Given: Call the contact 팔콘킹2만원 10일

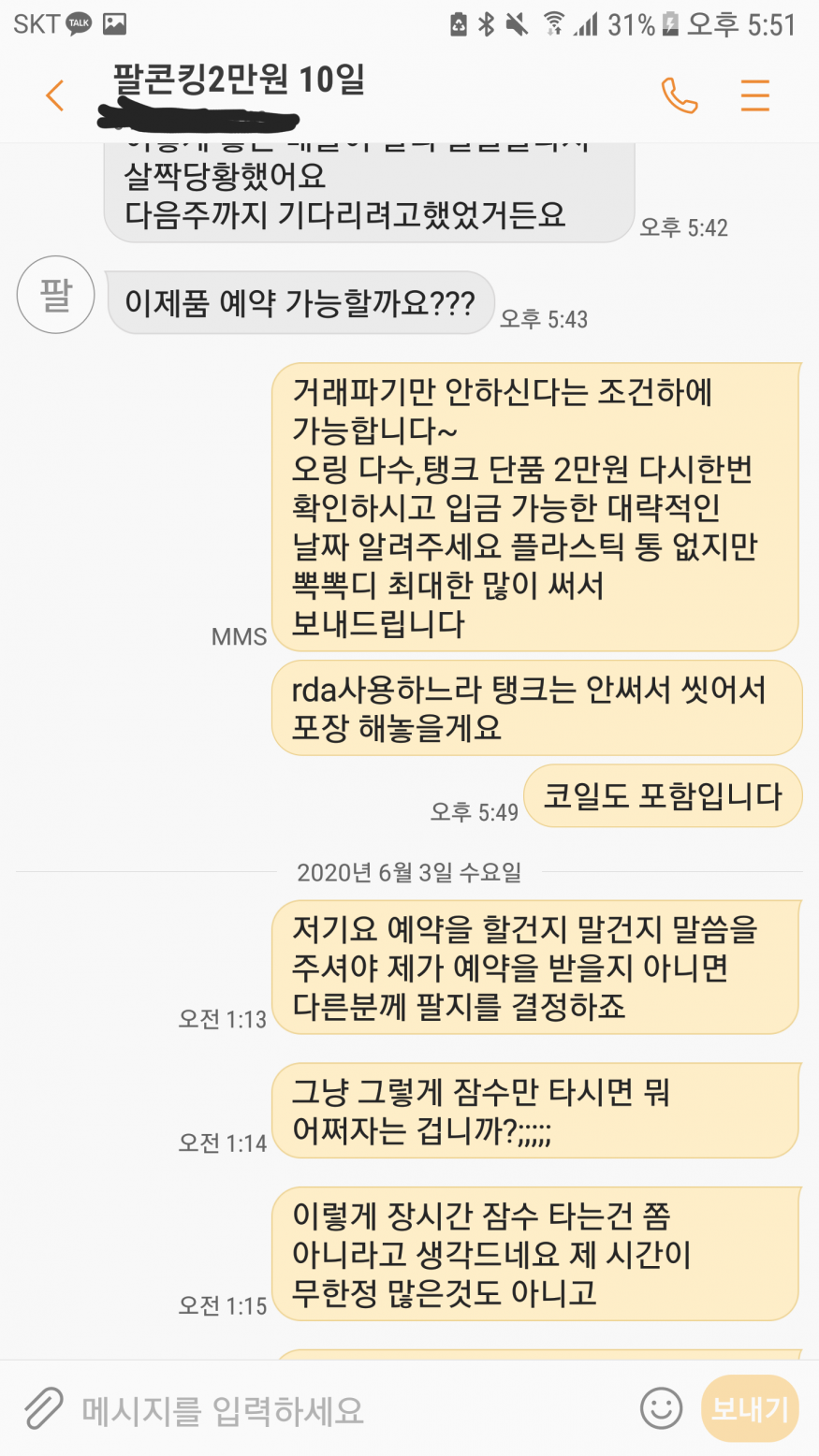Looking at the screenshot, I should click(x=680, y=95).
